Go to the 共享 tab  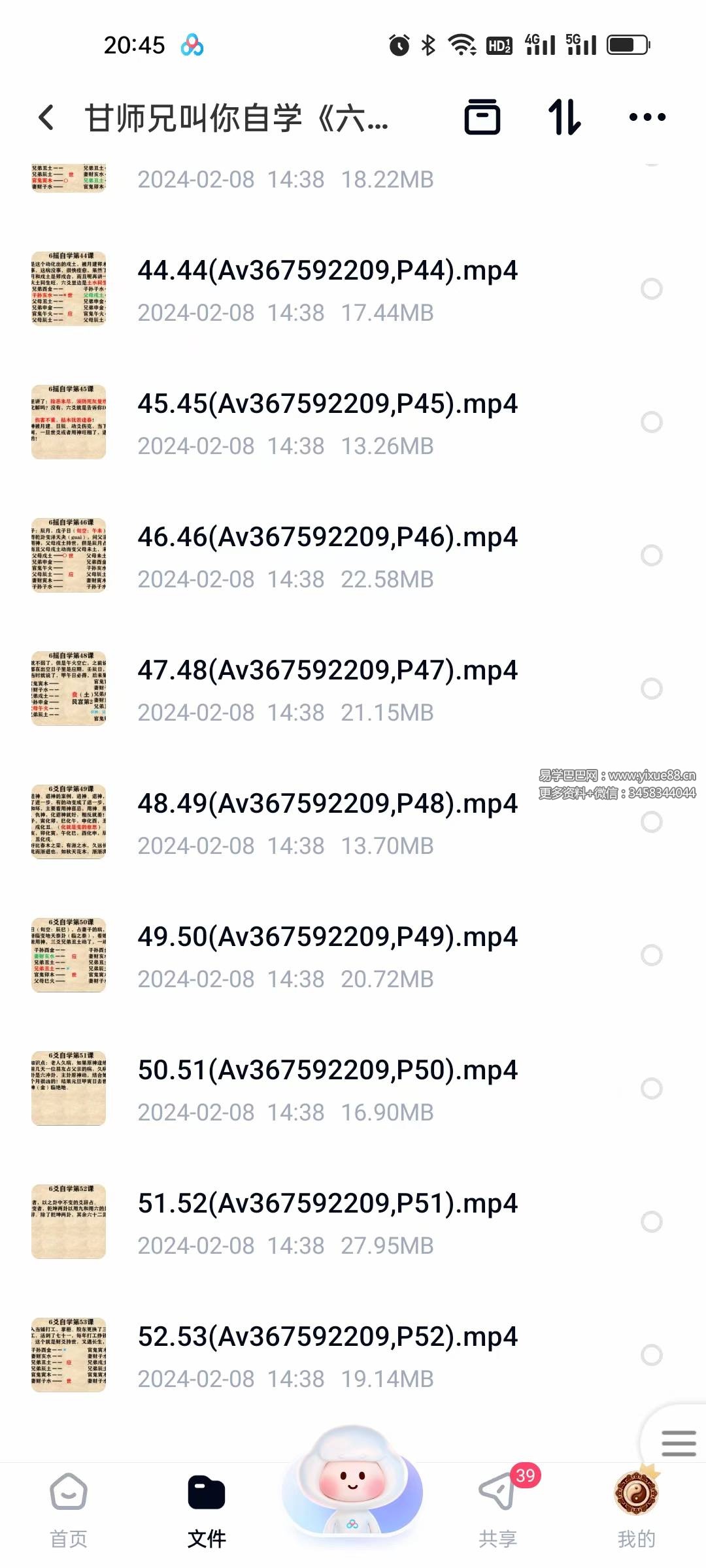pyautogui.click(x=497, y=1509)
